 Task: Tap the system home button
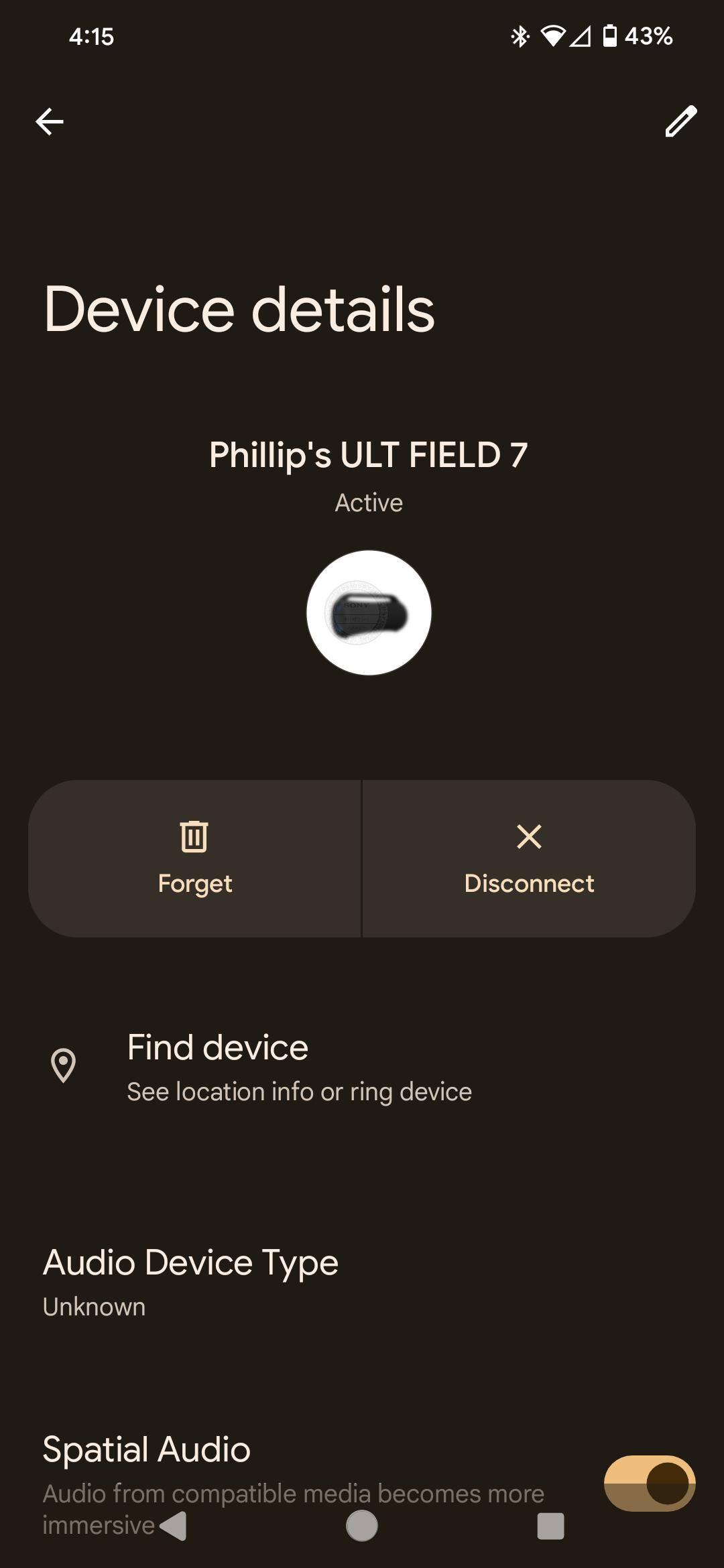coord(362,1526)
